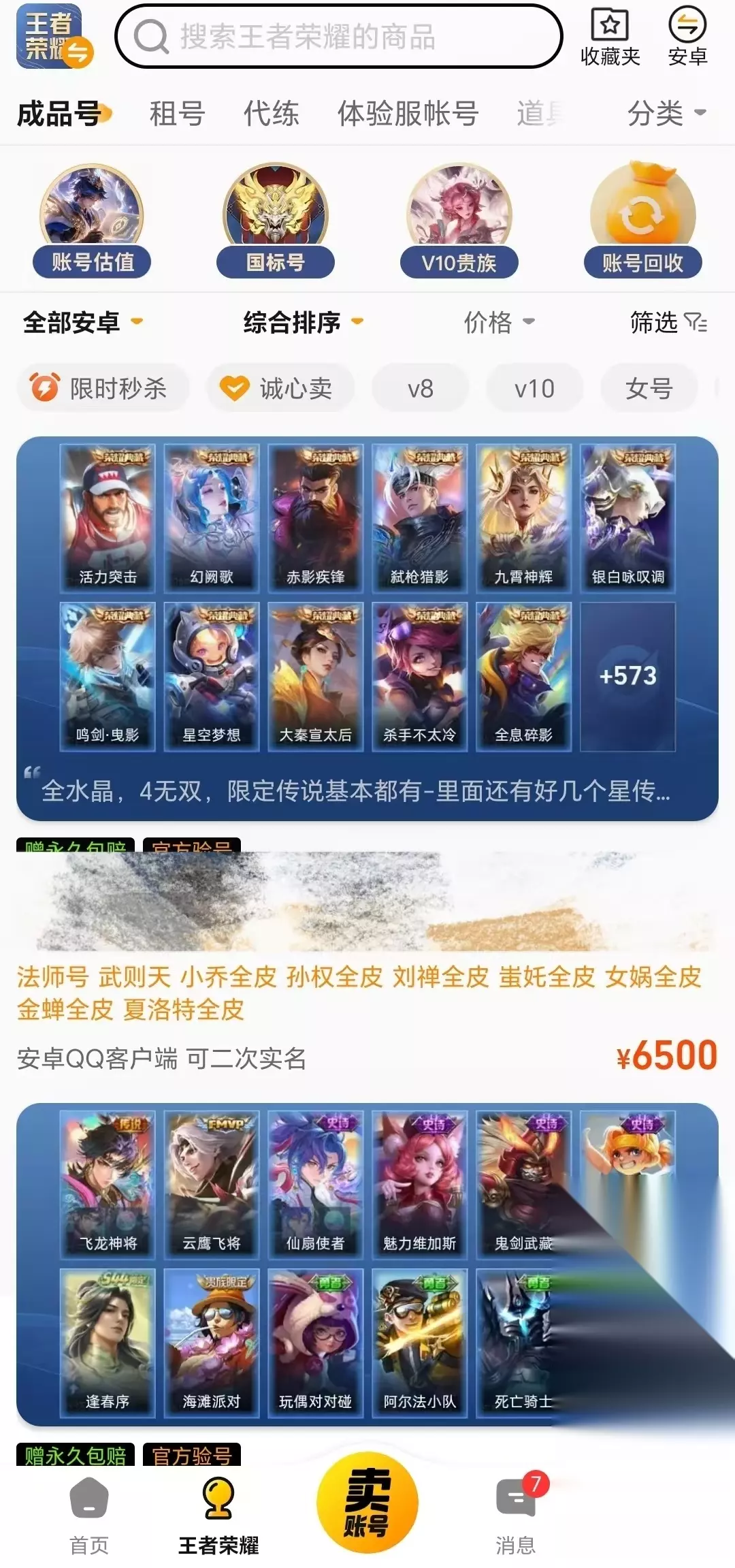
Task: Open the 体验服帐号 tab
Action: click(x=408, y=113)
